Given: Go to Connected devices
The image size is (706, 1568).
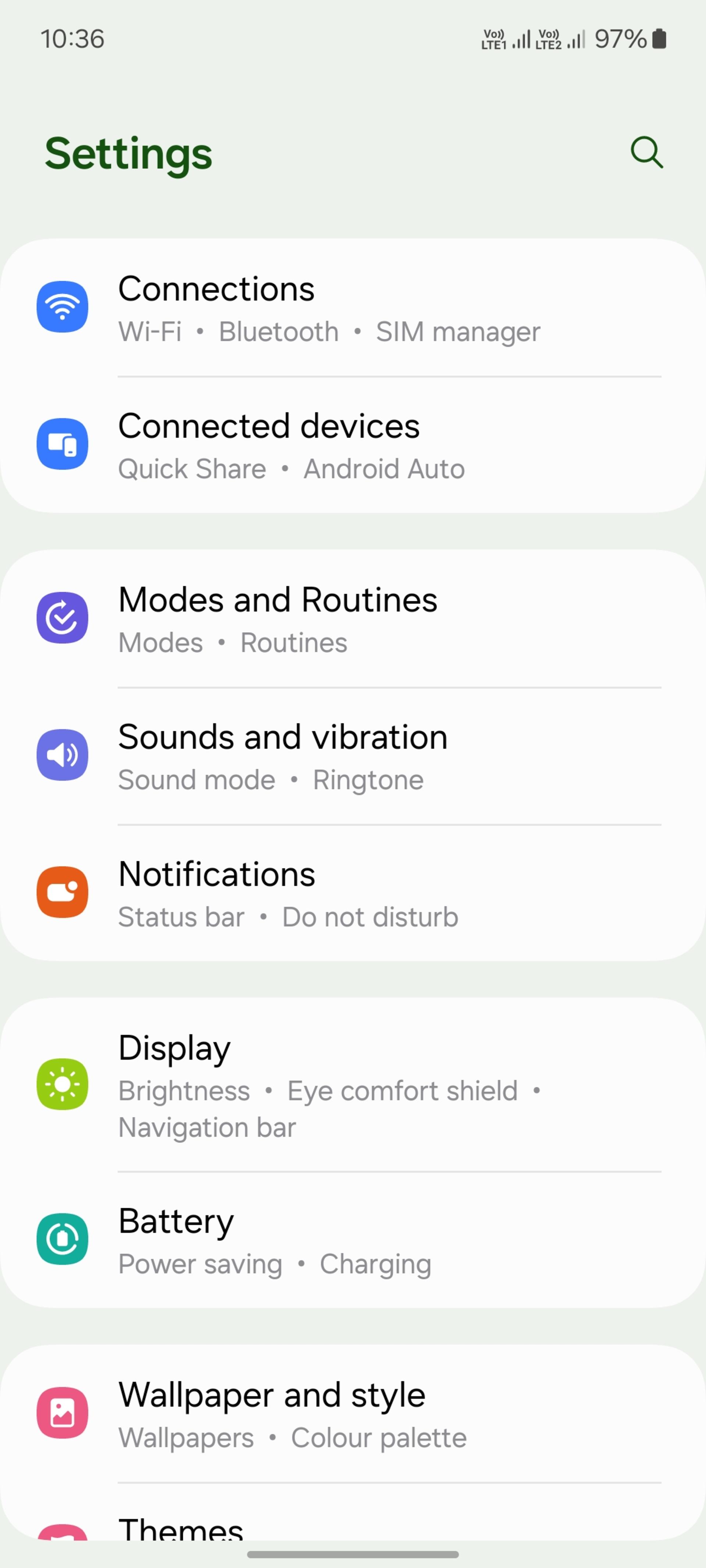Looking at the screenshot, I should [353, 445].
